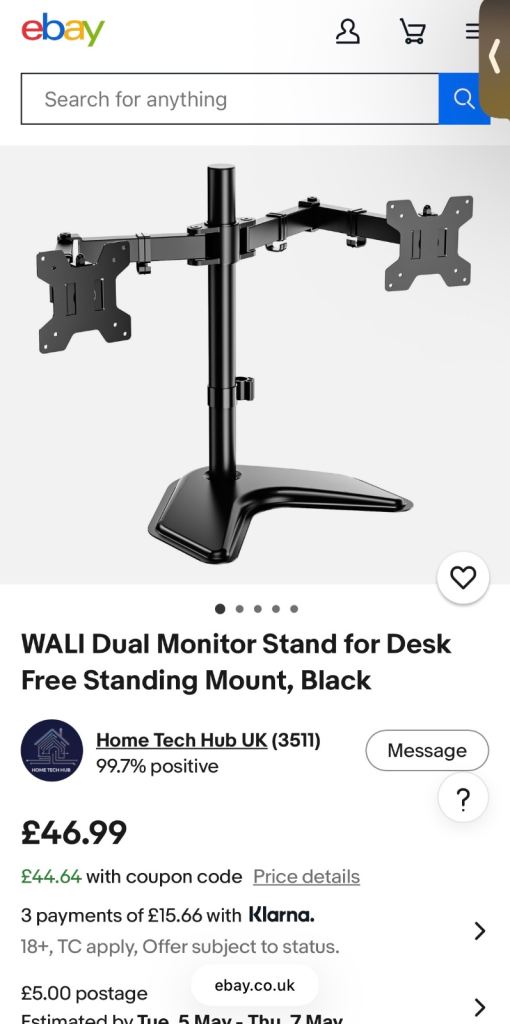Open Price details link
The image size is (510, 1024).
point(306,876)
